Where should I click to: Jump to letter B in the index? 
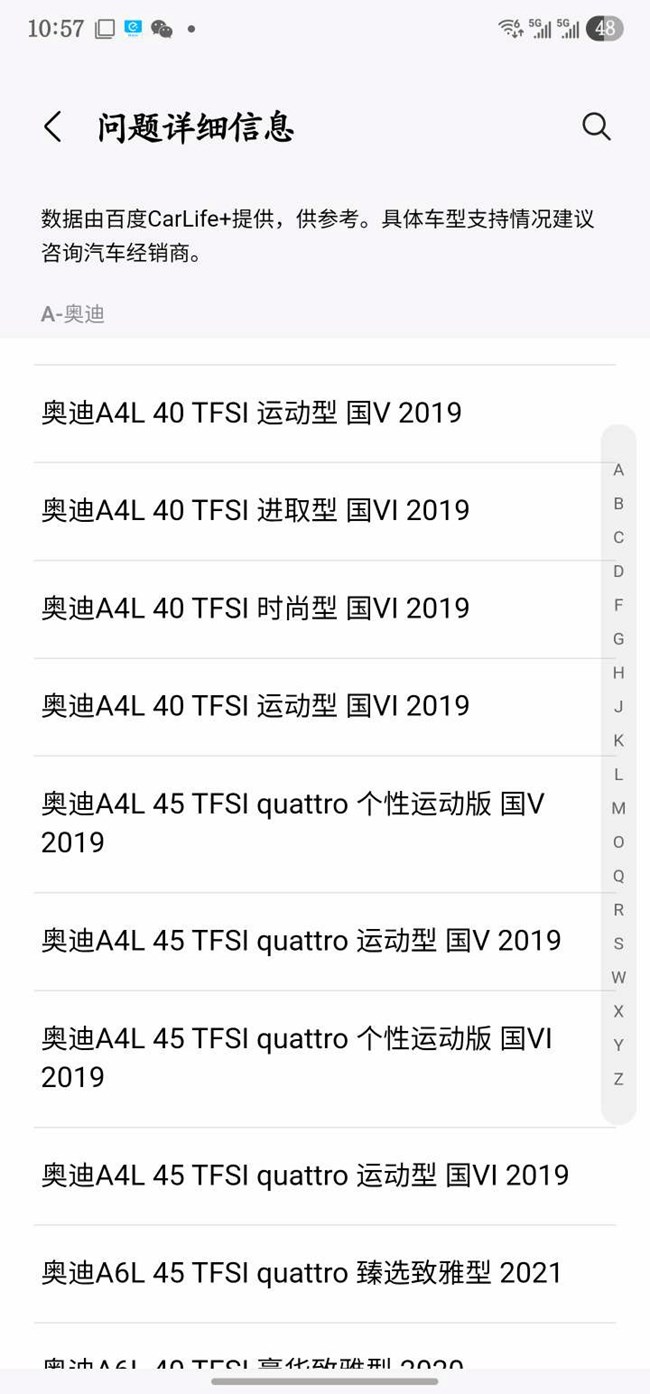point(618,504)
